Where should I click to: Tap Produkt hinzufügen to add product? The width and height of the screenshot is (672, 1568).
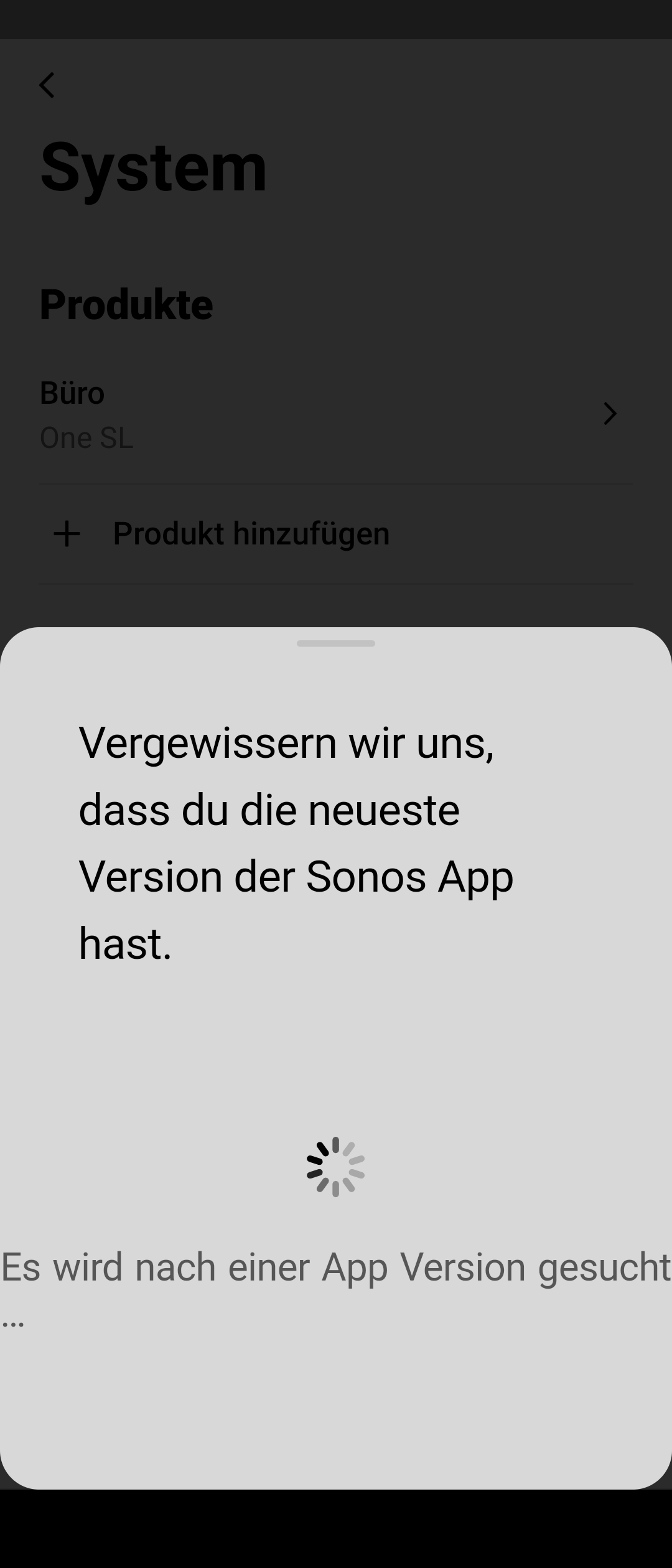tap(251, 534)
